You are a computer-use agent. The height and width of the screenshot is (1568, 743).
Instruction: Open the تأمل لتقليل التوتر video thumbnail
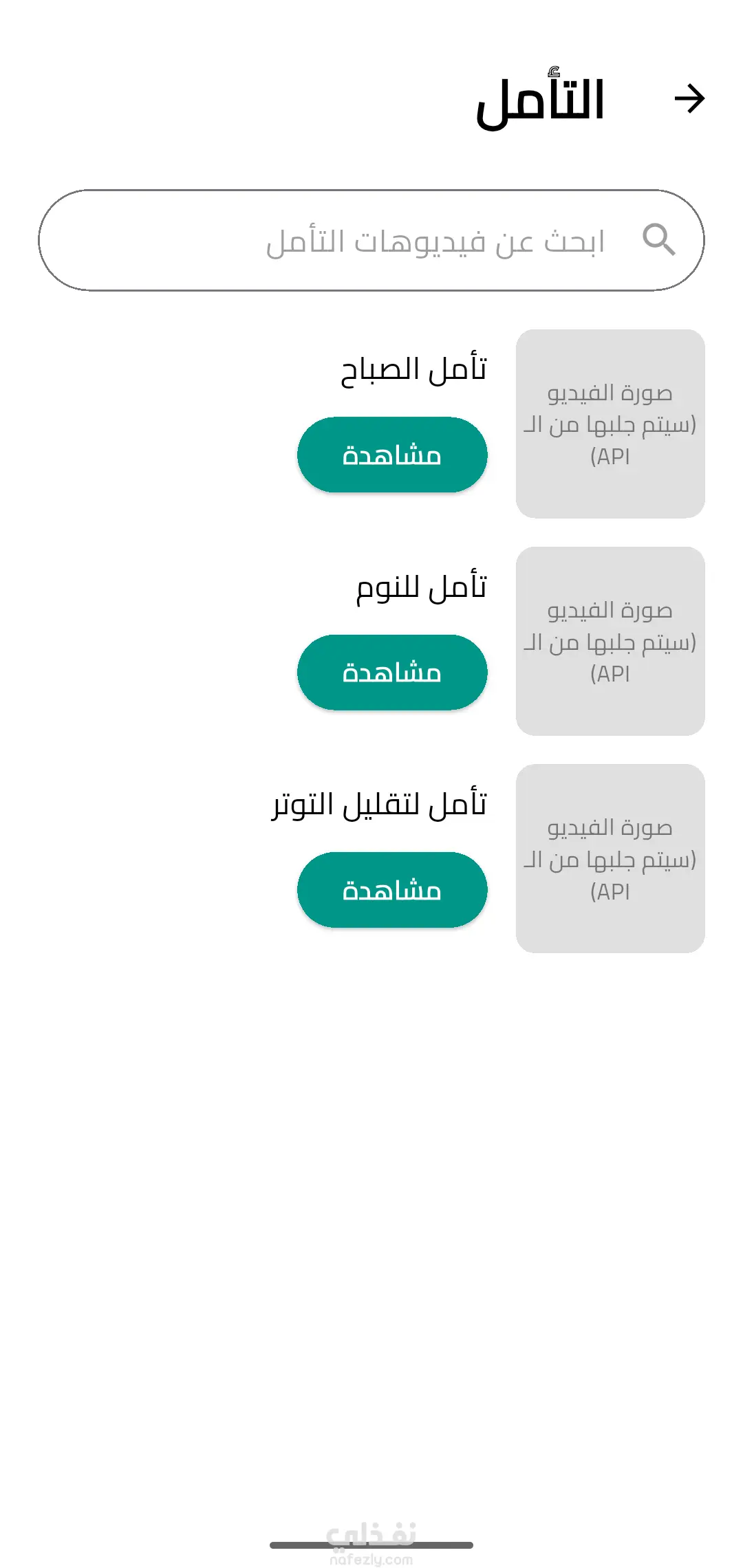(610, 858)
